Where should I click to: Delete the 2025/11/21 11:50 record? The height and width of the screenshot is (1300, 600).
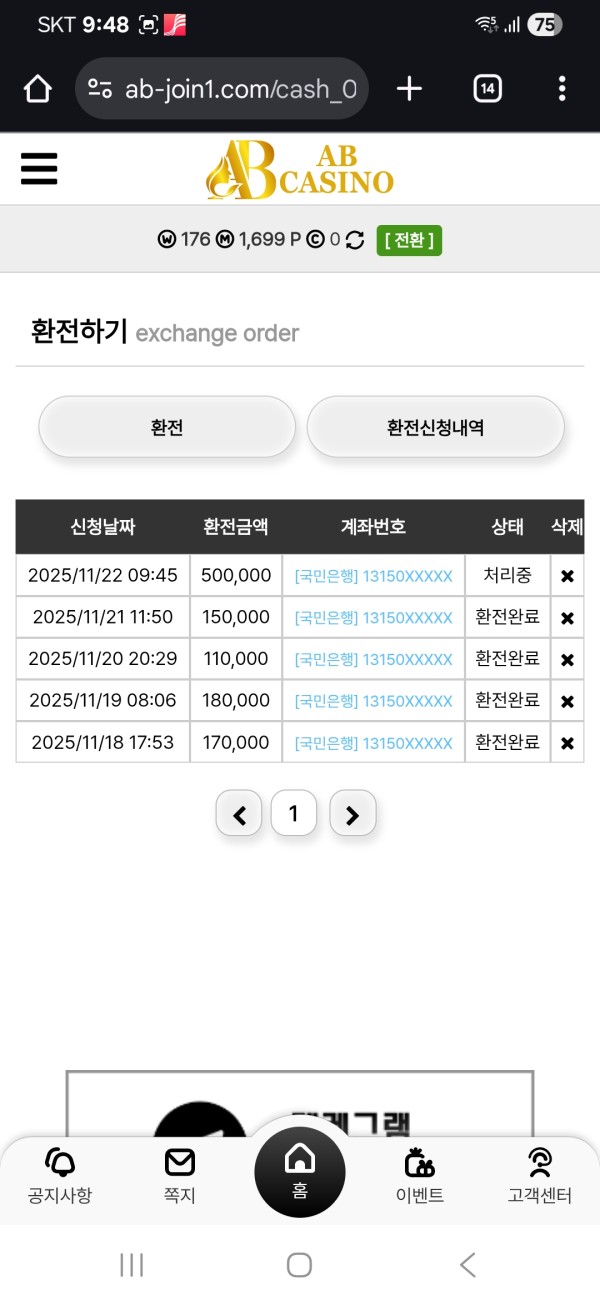coord(567,618)
